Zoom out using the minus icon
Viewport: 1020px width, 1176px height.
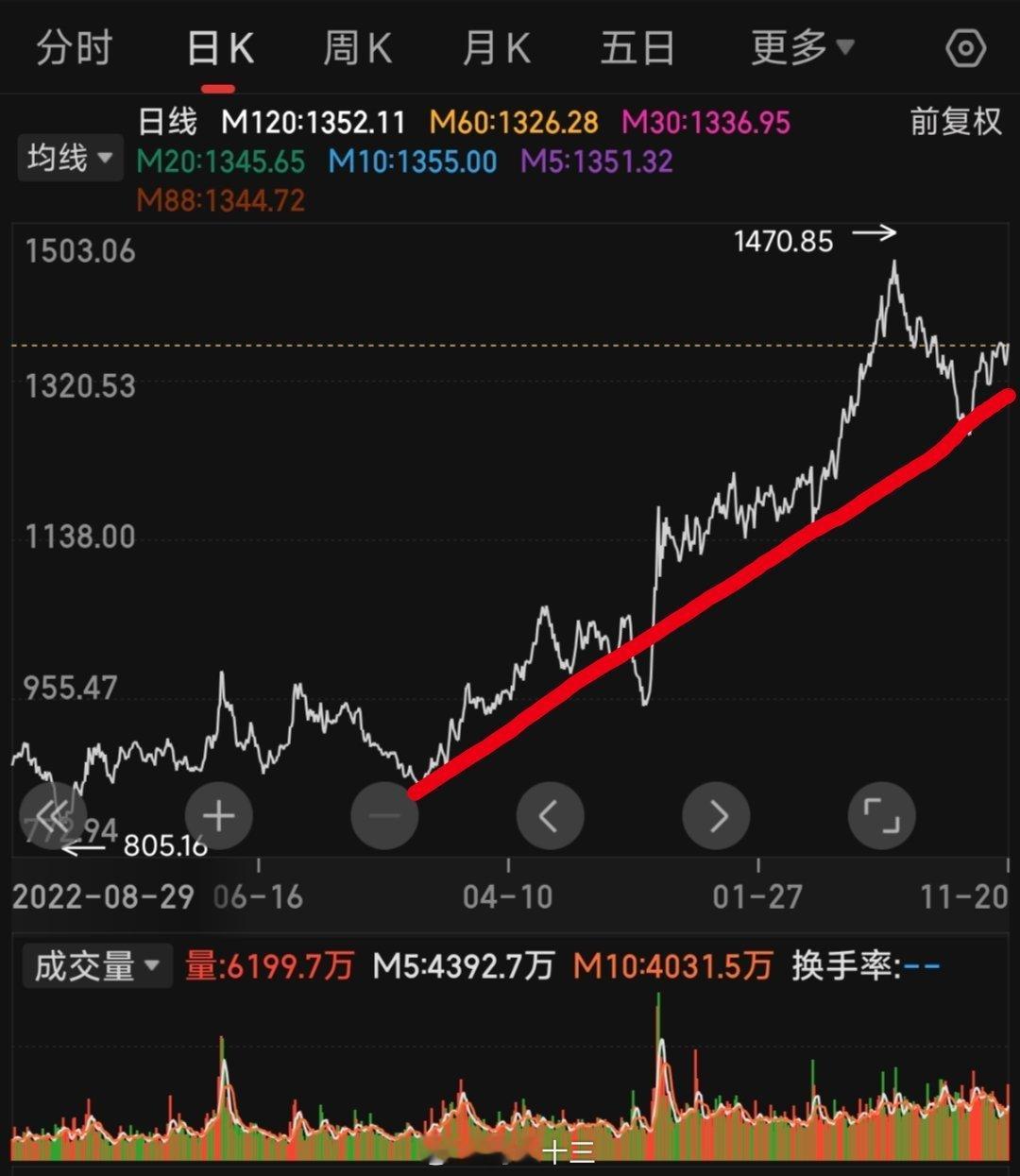[384, 815]
